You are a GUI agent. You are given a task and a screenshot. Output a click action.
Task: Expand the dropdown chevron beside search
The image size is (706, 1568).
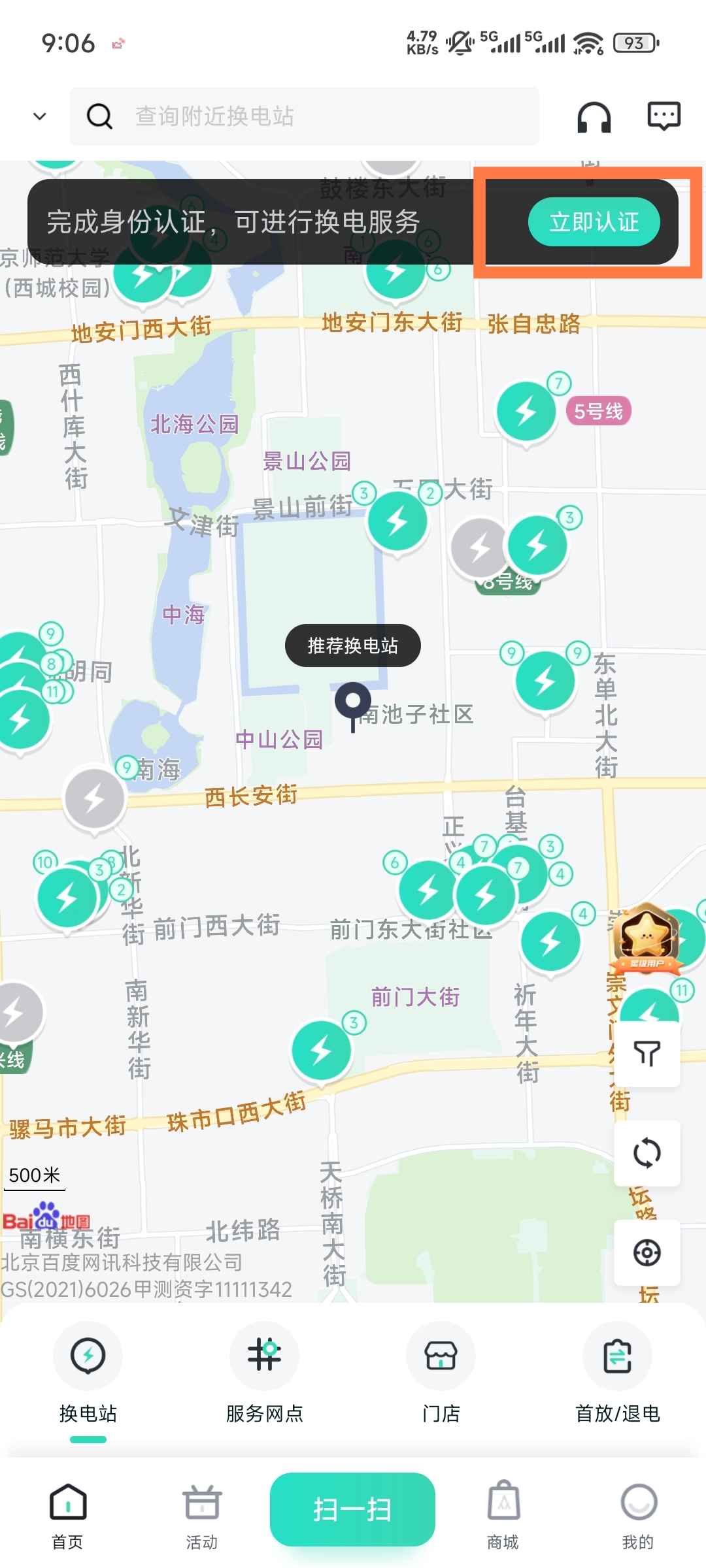(40, 116)
